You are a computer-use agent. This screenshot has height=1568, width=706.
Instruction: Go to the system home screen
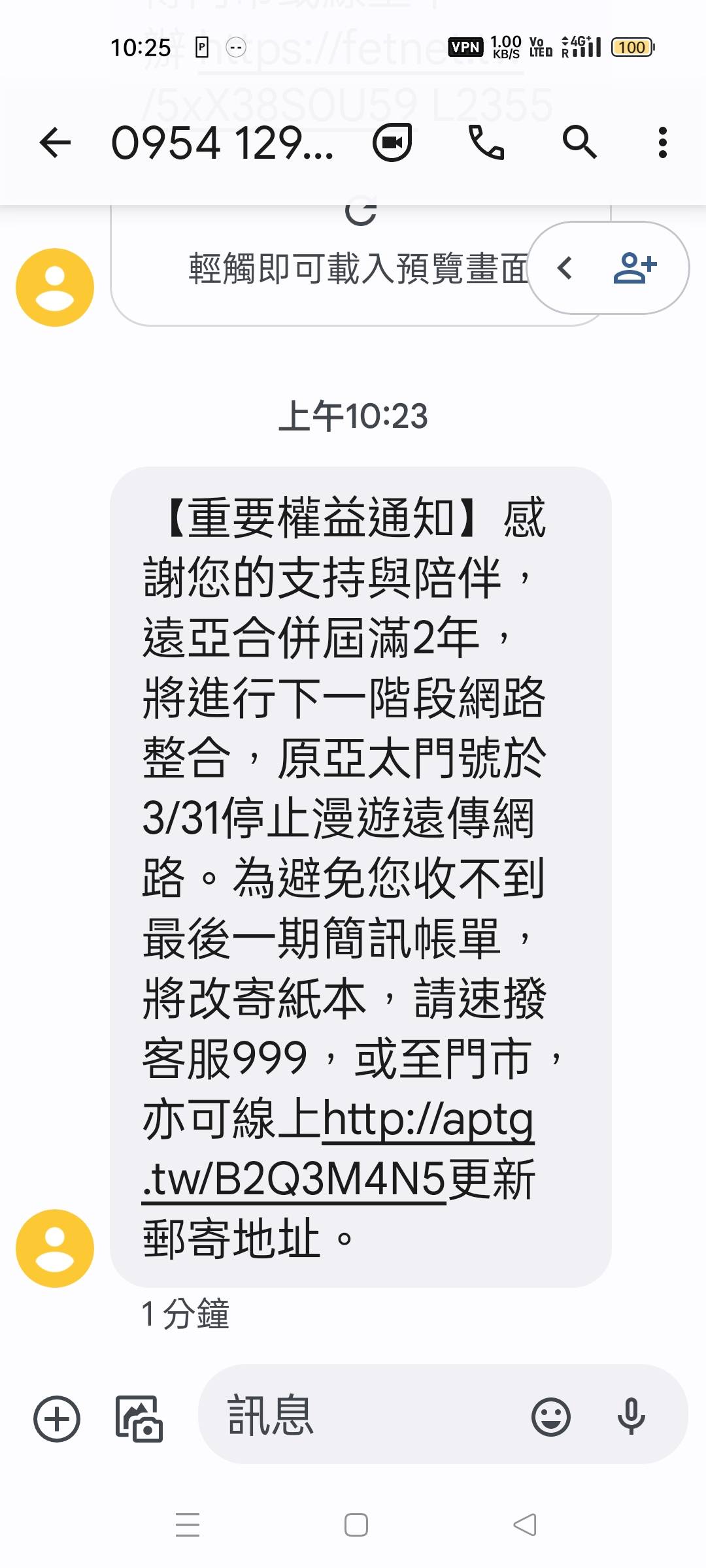356,1525
